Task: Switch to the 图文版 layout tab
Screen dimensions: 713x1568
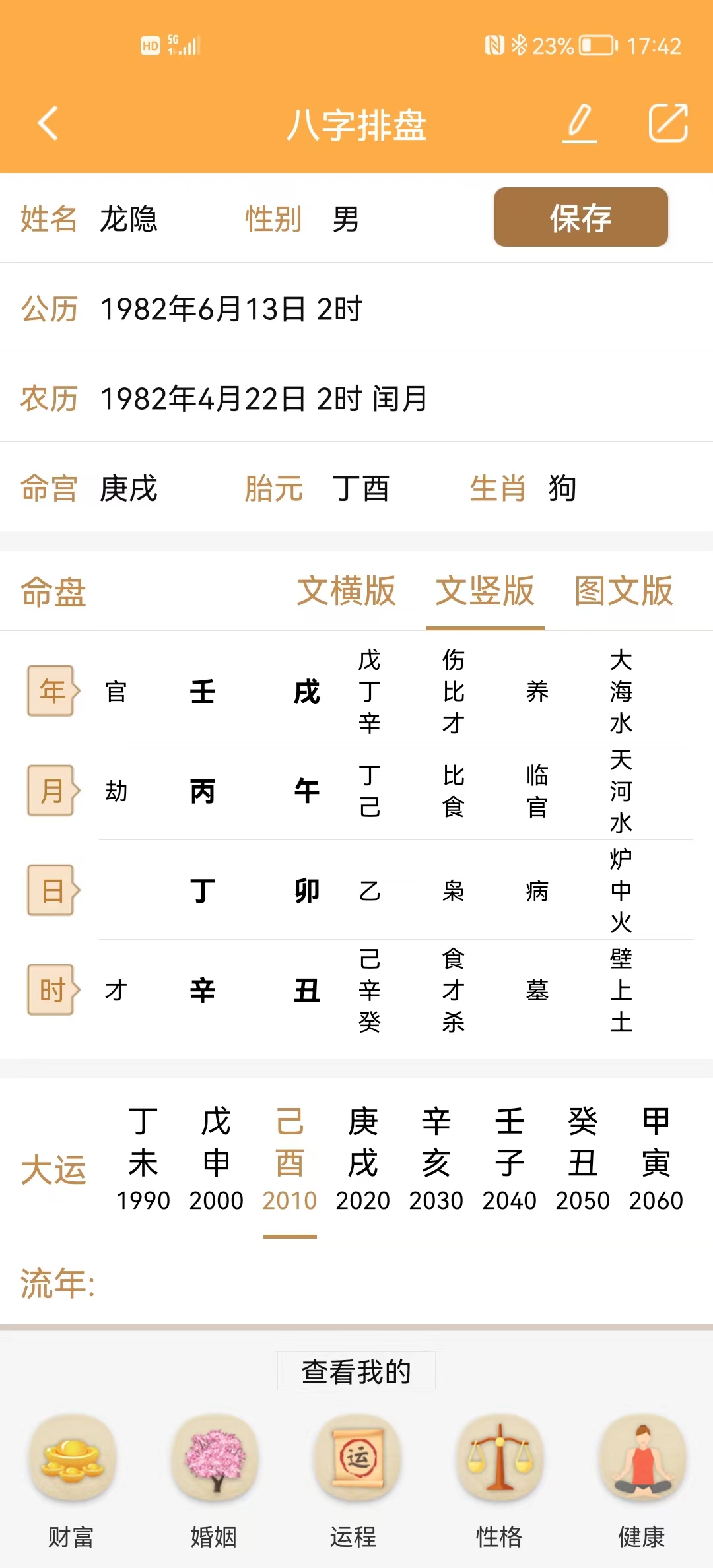Action: 623,591
